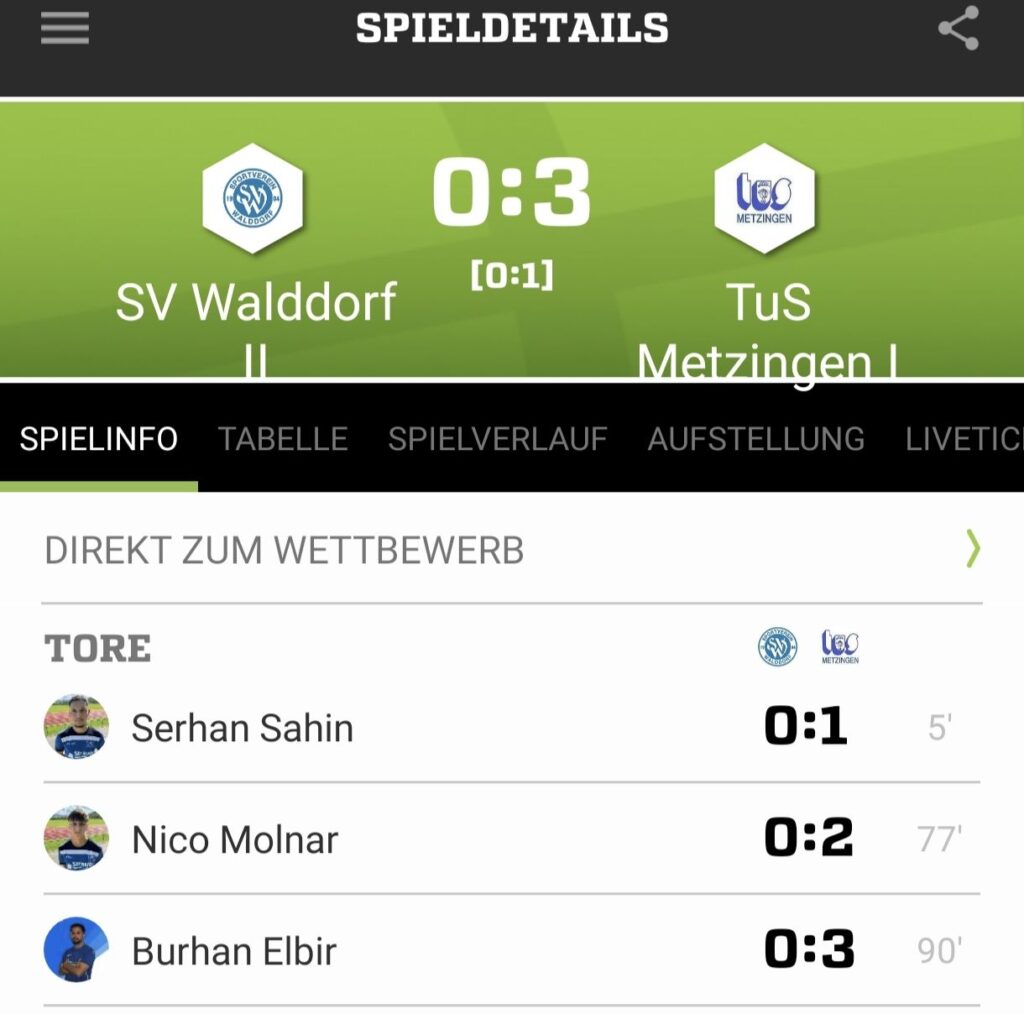Show Burhan Elbir's player profile
Viewport: 1024px width, 1014px height.
point(234,951)
